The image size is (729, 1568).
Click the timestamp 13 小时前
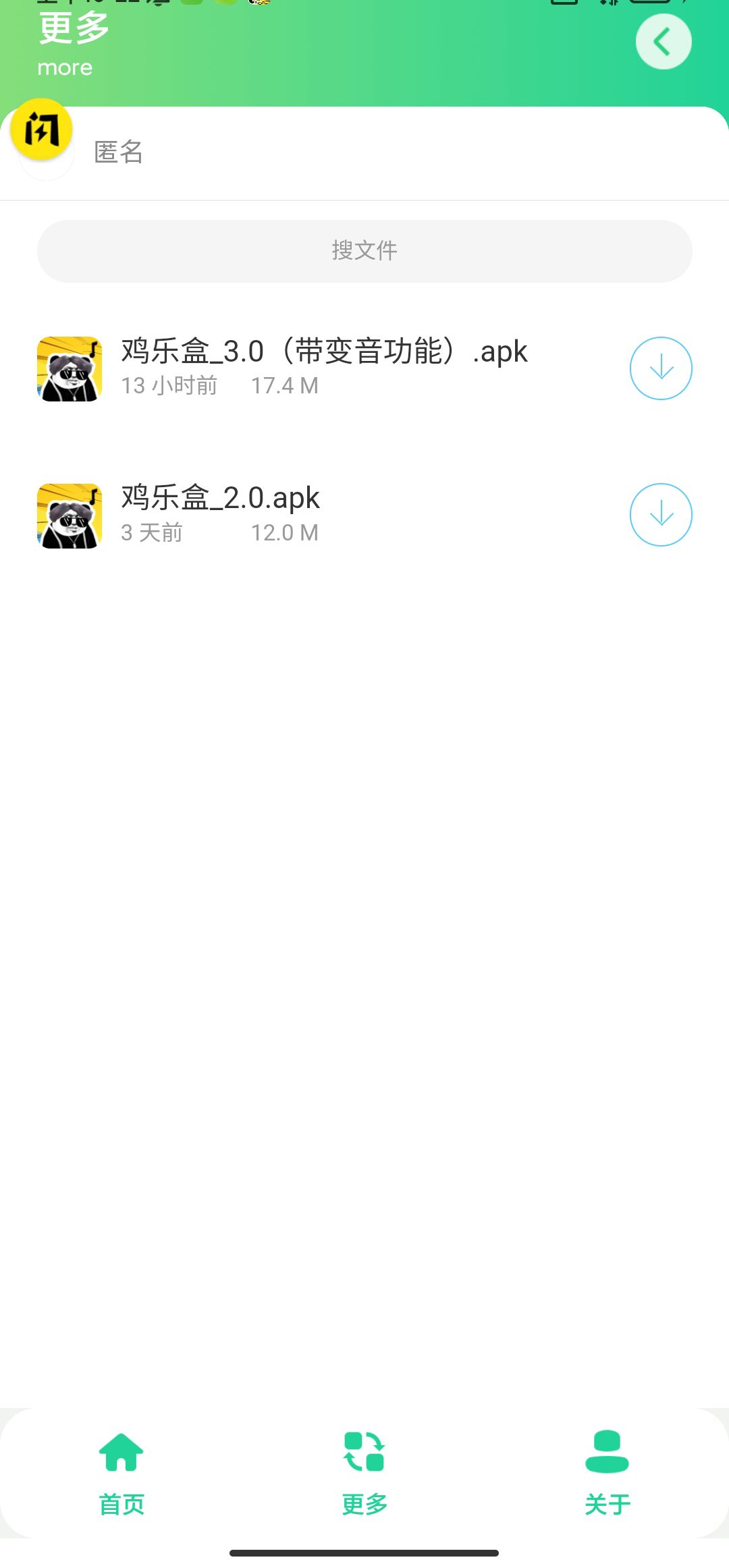[168, 385]
